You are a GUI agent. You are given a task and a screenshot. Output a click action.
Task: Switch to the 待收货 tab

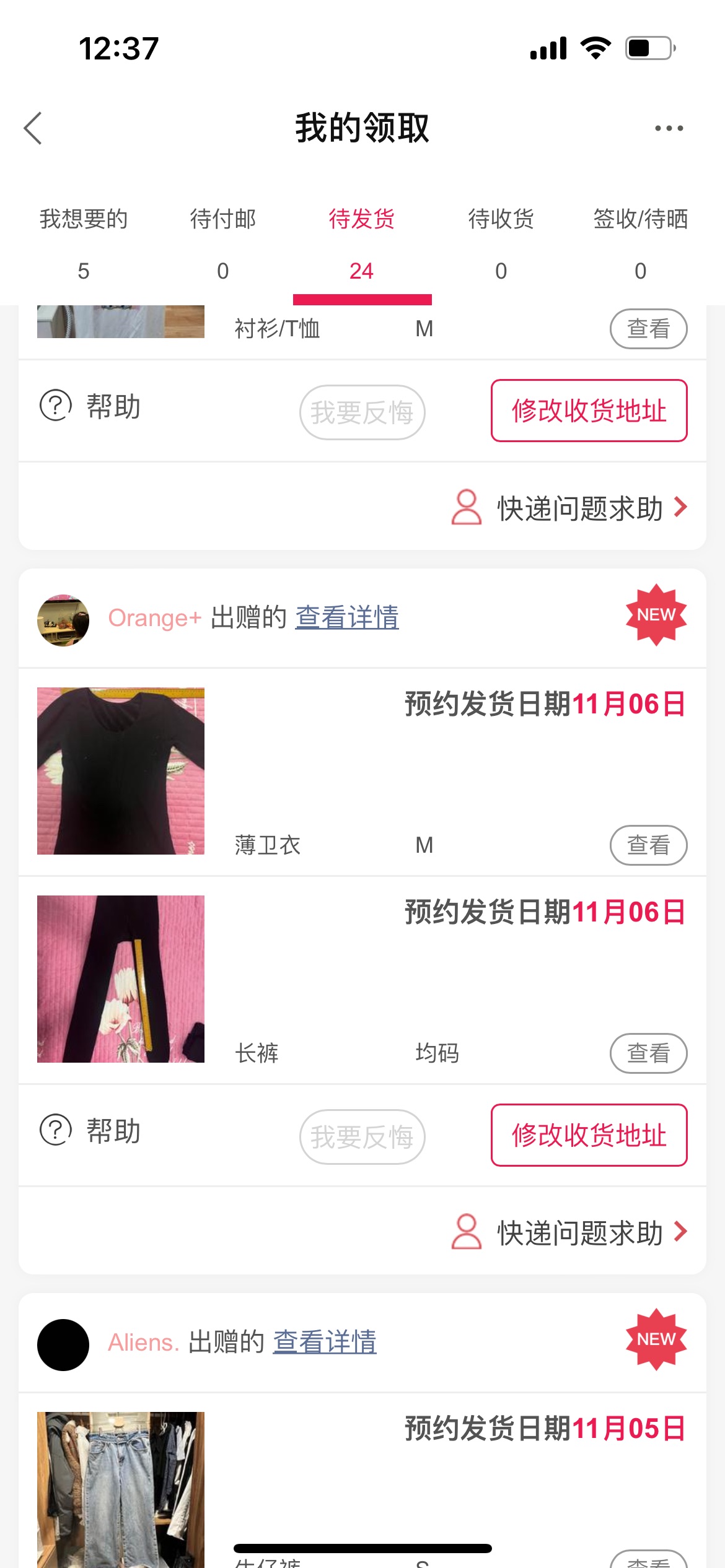(501, 244)
